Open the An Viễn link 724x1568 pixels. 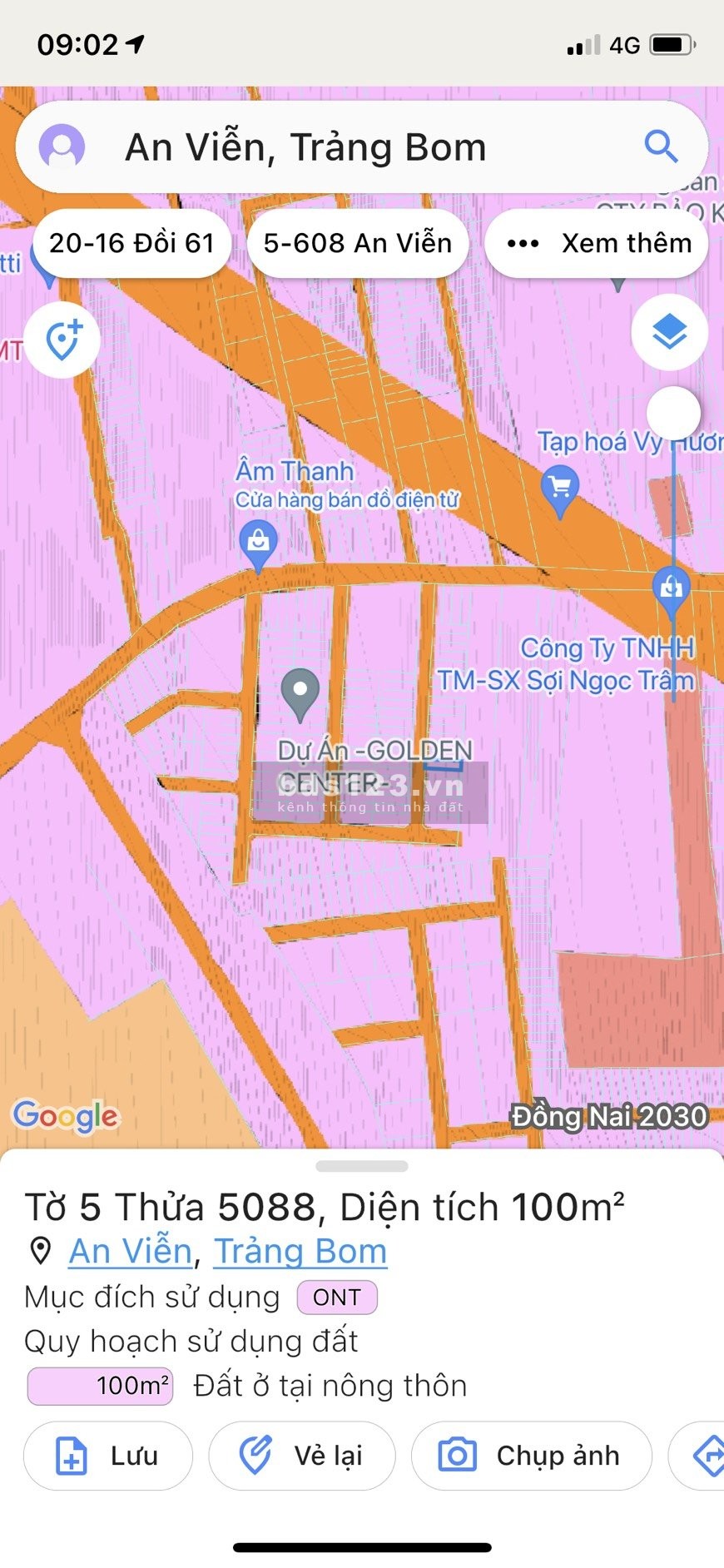point(130,1252)
